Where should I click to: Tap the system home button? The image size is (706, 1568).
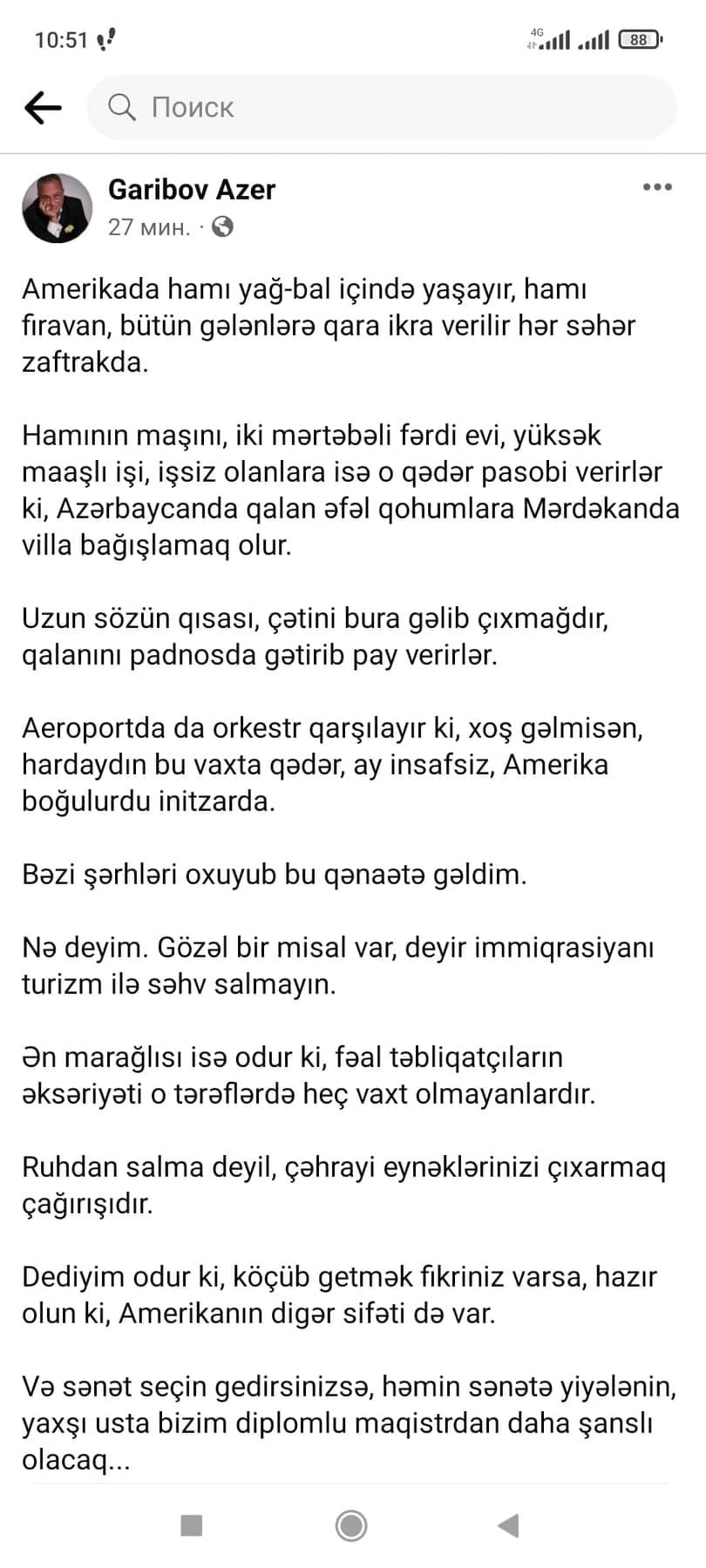351,1525
